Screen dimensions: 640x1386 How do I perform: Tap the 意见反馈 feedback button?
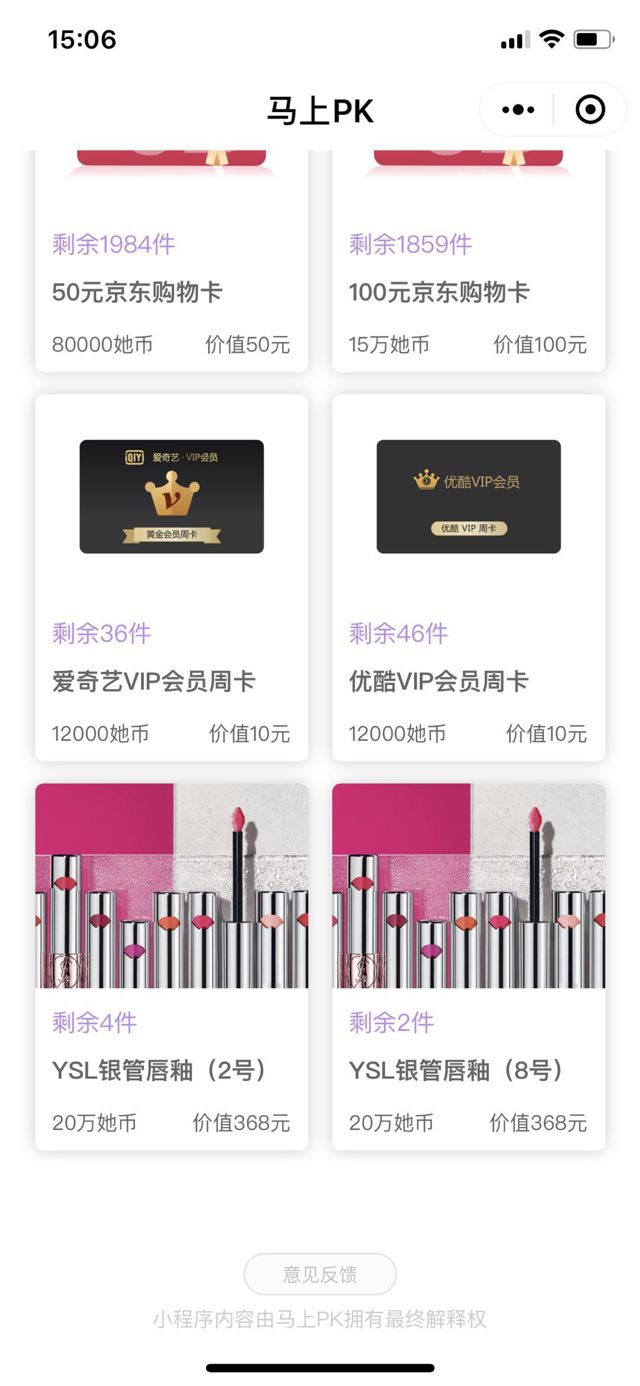coord(320,1274)
